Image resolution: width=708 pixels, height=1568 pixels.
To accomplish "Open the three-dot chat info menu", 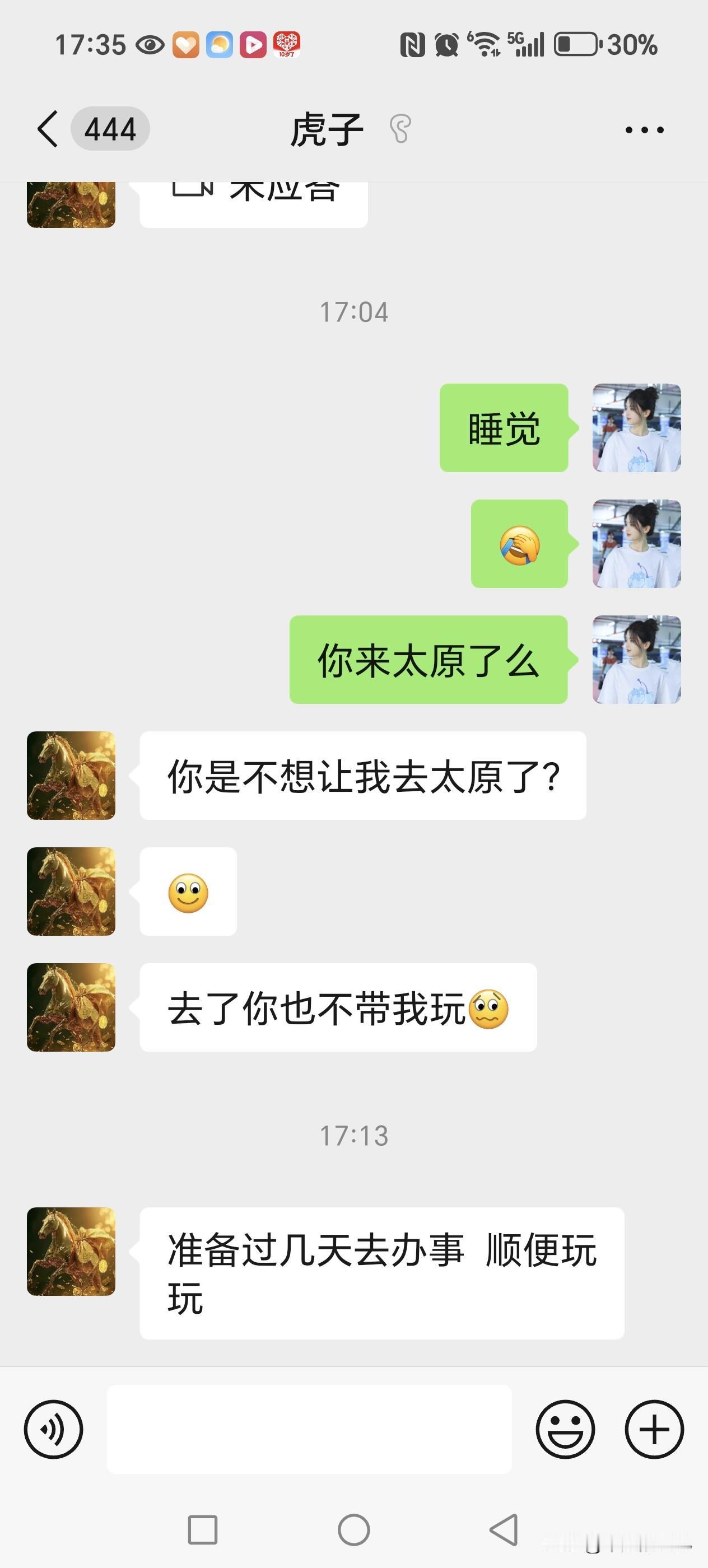I will click(644, 130).
